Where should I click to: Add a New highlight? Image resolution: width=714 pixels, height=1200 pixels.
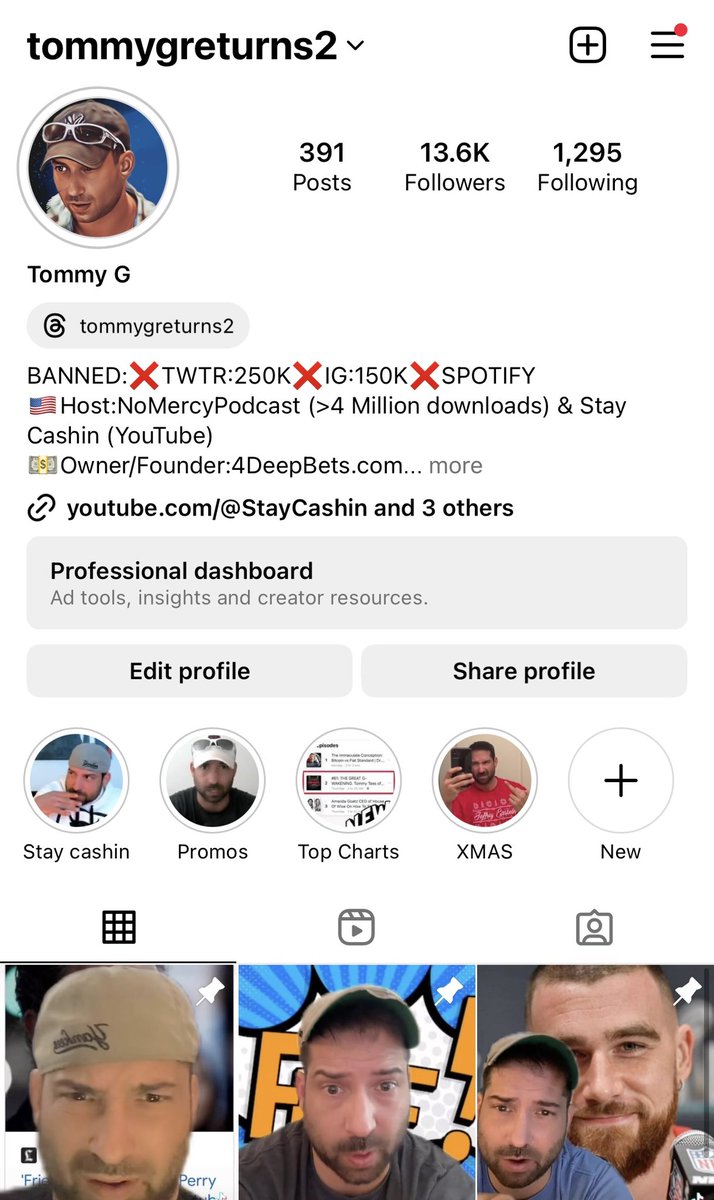click(x=620, y=781)
